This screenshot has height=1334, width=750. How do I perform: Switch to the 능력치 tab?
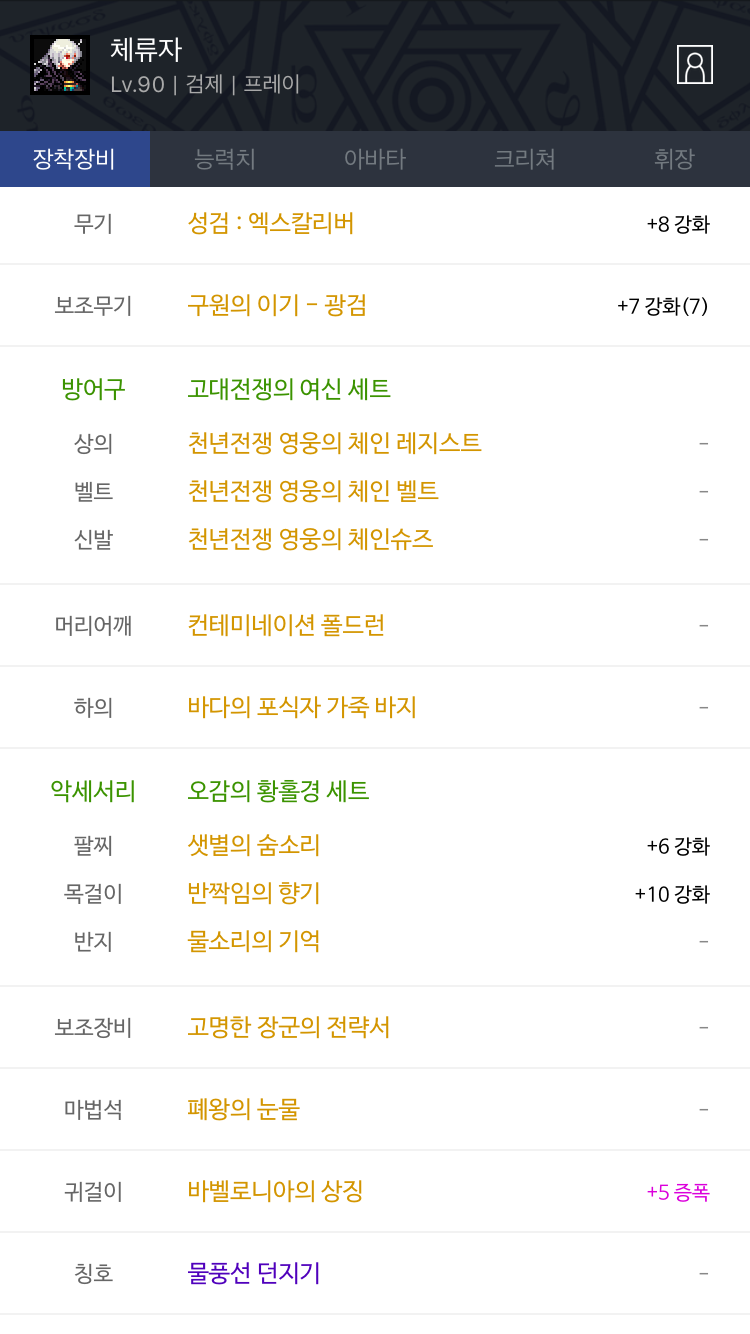click(x=225, y=159)
